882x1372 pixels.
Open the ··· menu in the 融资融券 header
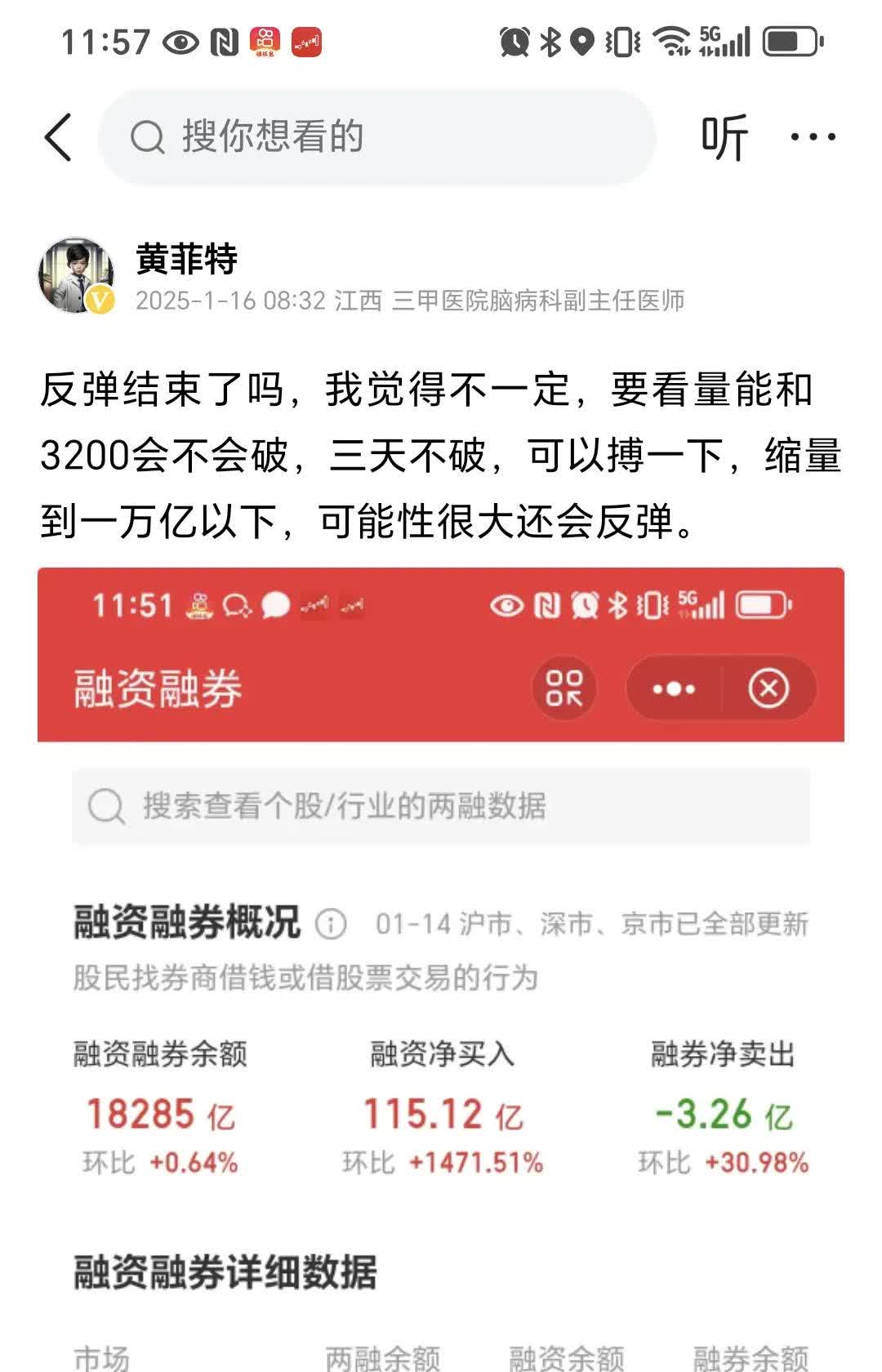click(671, 686)
